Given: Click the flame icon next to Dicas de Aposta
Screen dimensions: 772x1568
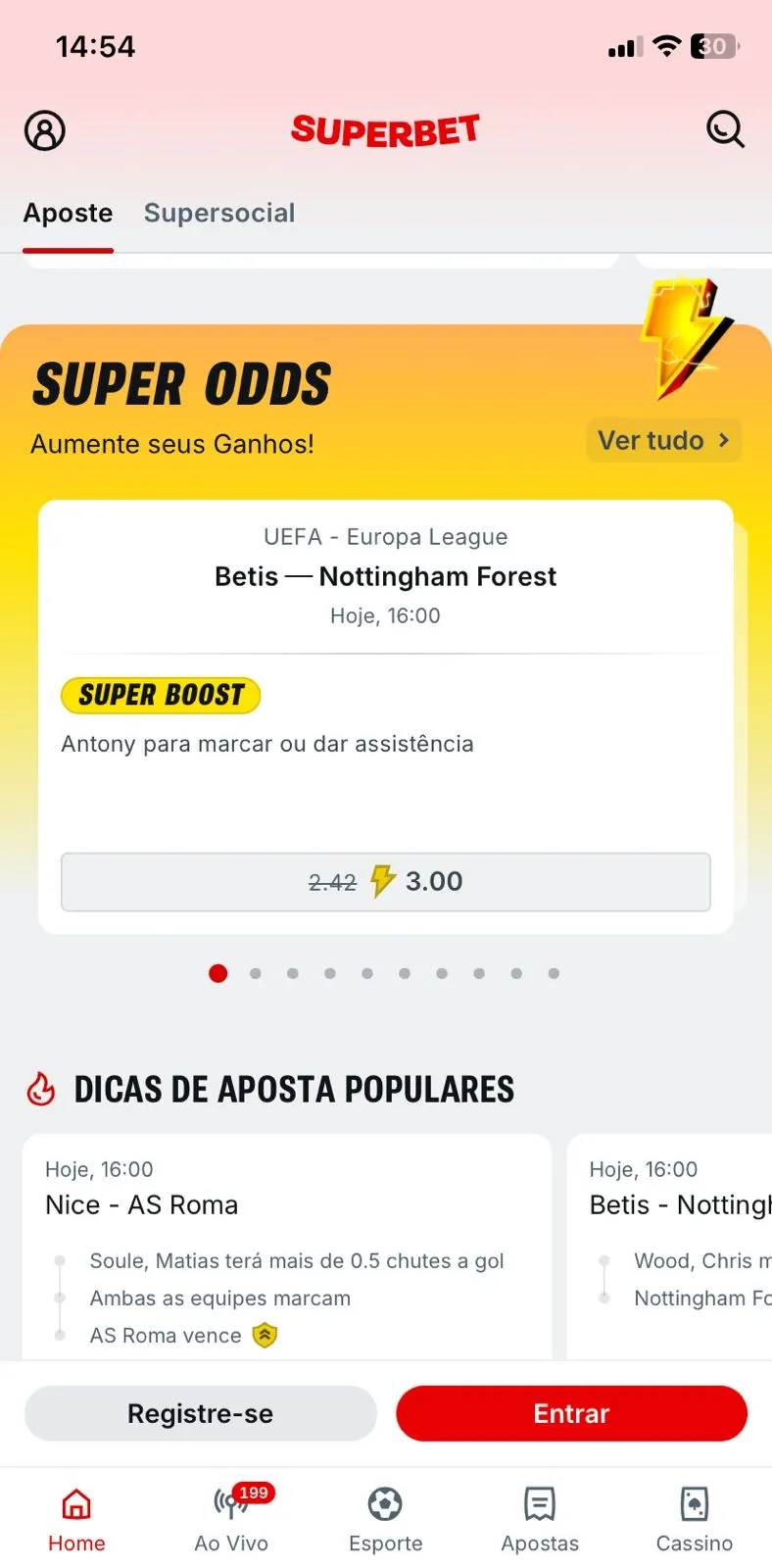Looking at the screenshot, I should (x=40, y=1088).
